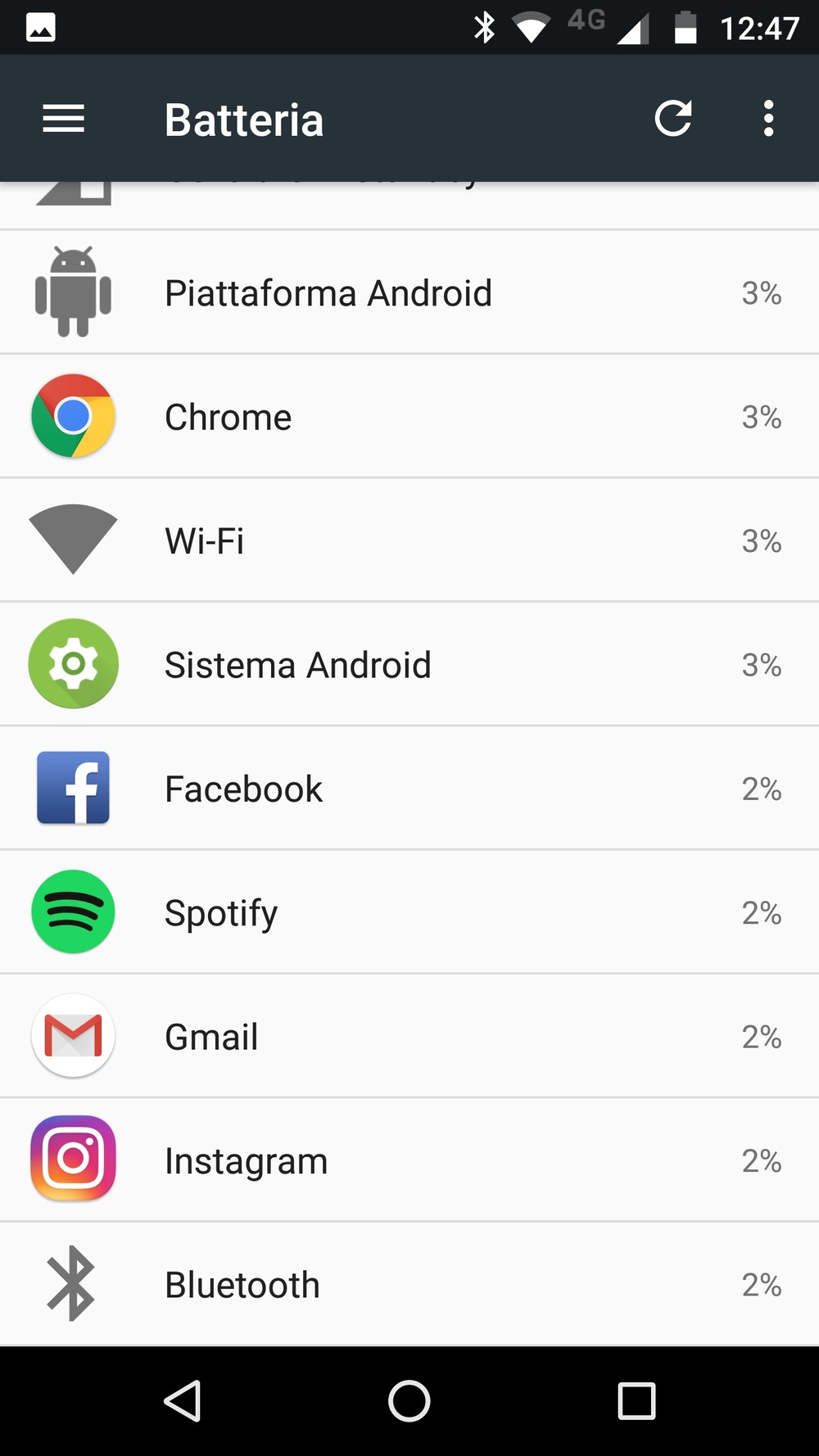Select the Wi-Fi battery usage row
Image resolution: width=819 pixels, height=1456 pixels.
[x=409, y=540]
